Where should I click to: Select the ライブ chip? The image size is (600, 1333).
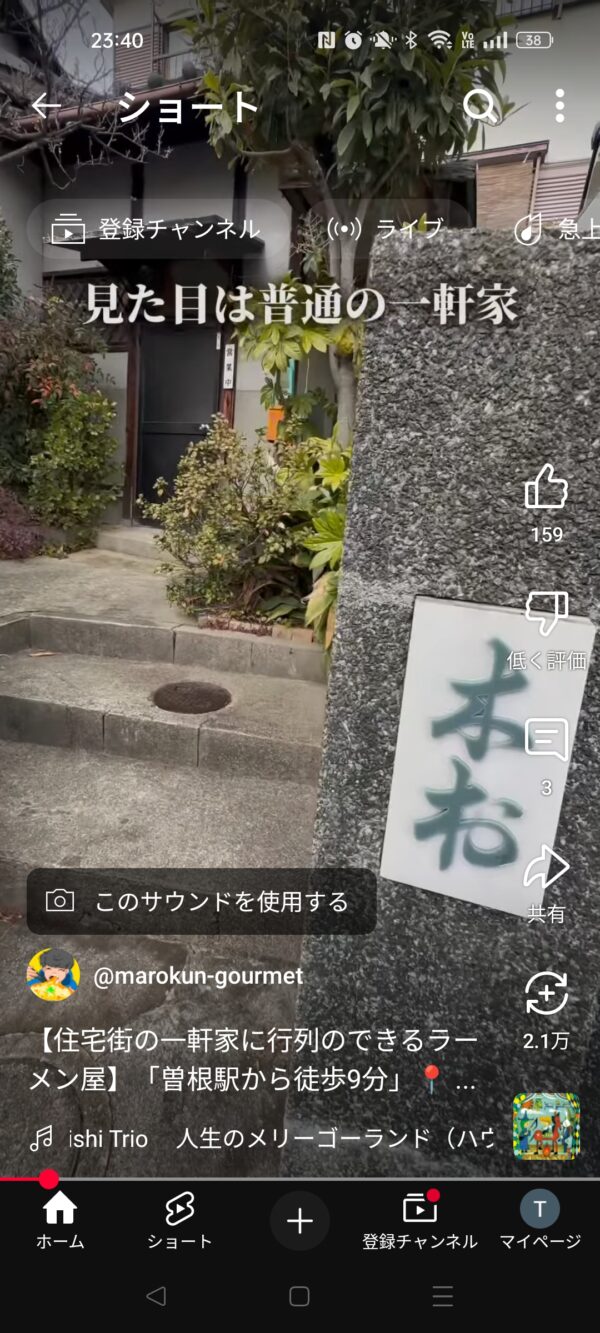(387, 229)
